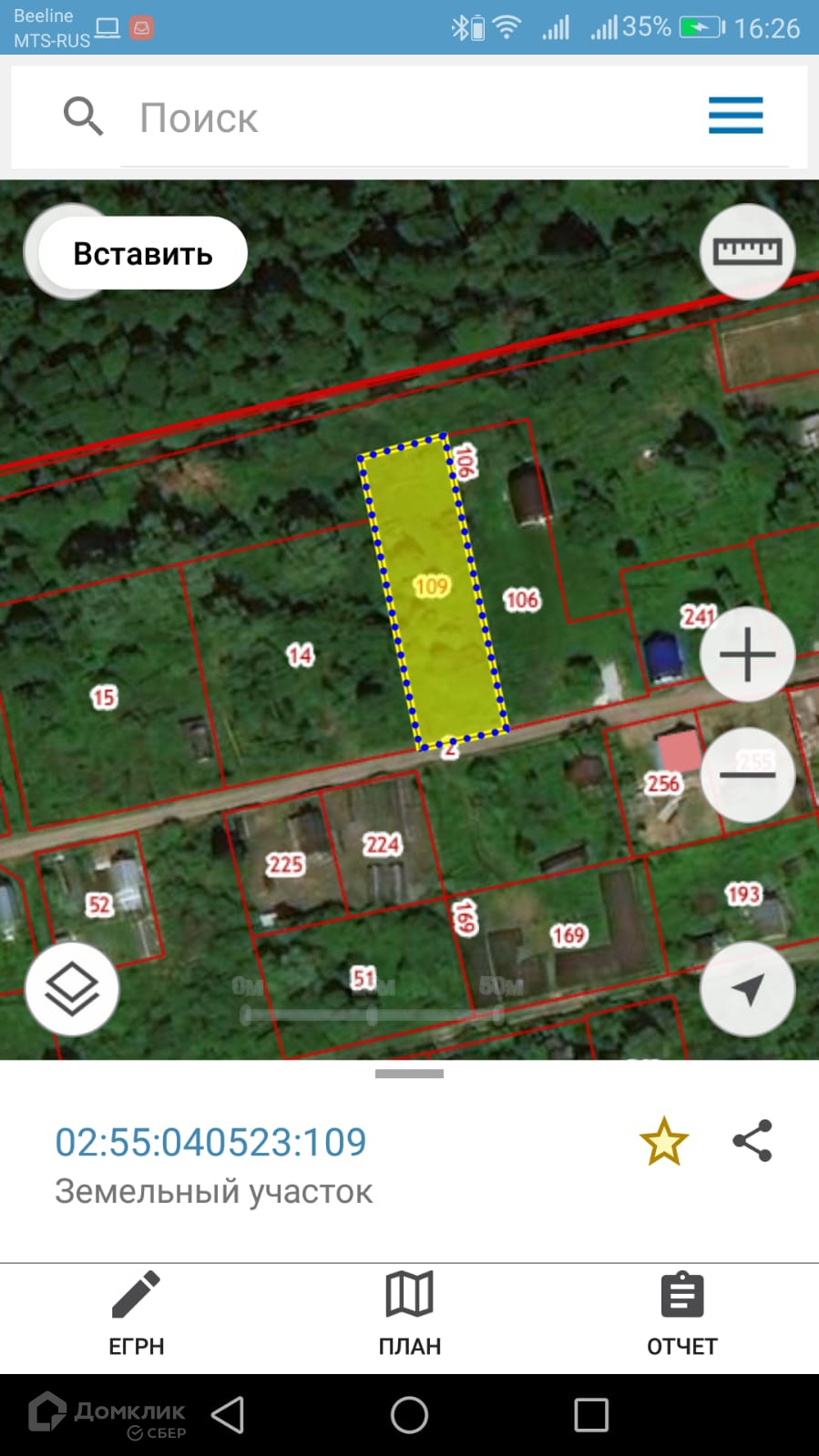Zoom in on the map
The image size is (819, 1456).
(x=747, y=654)
